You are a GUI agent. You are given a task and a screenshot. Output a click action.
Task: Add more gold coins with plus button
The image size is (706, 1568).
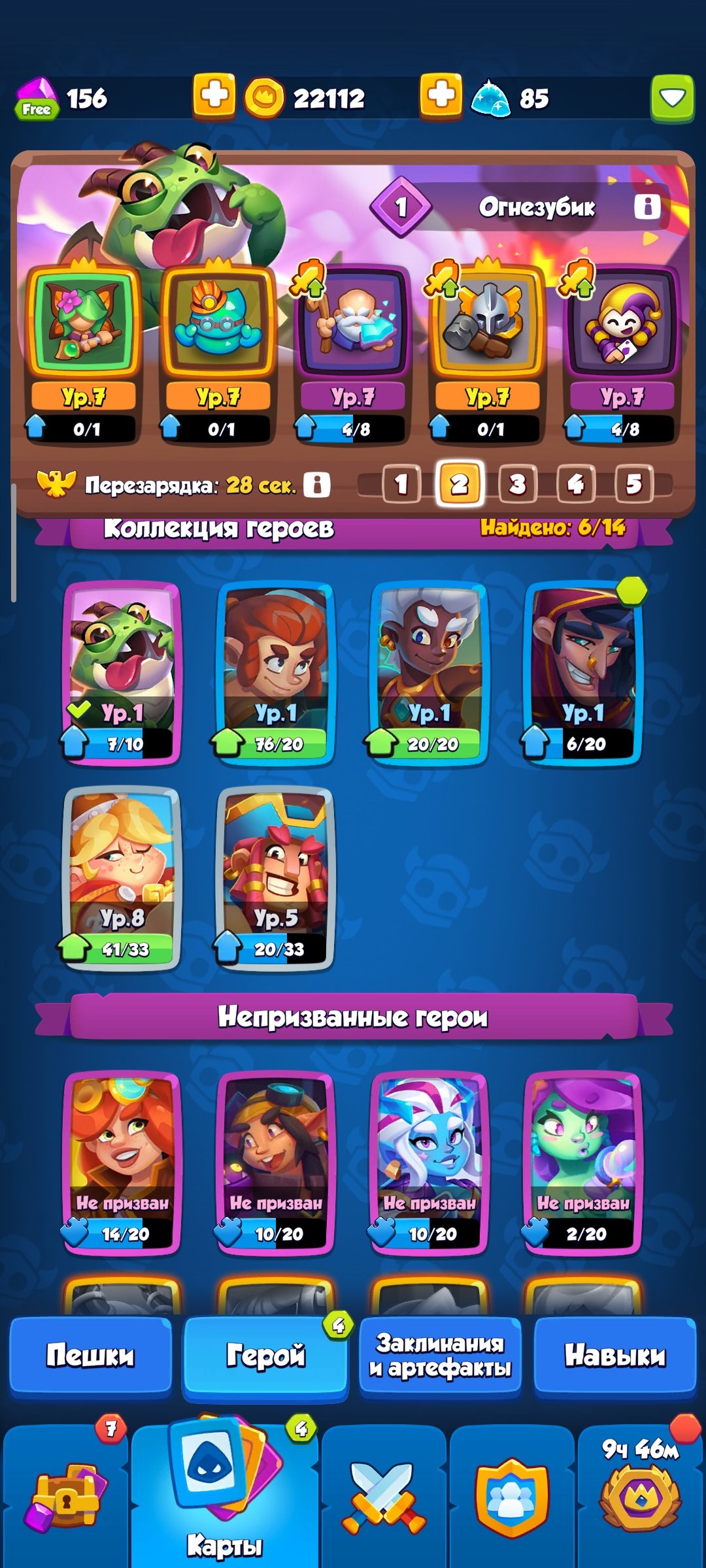click(441, 97)
